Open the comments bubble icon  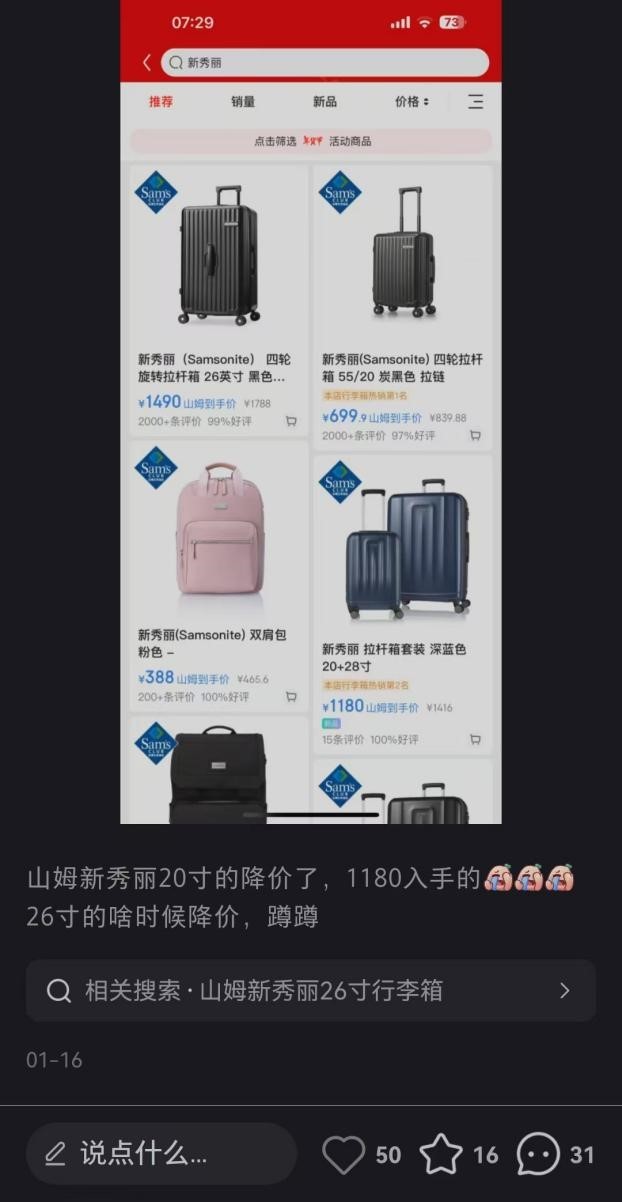[538, 1155]
